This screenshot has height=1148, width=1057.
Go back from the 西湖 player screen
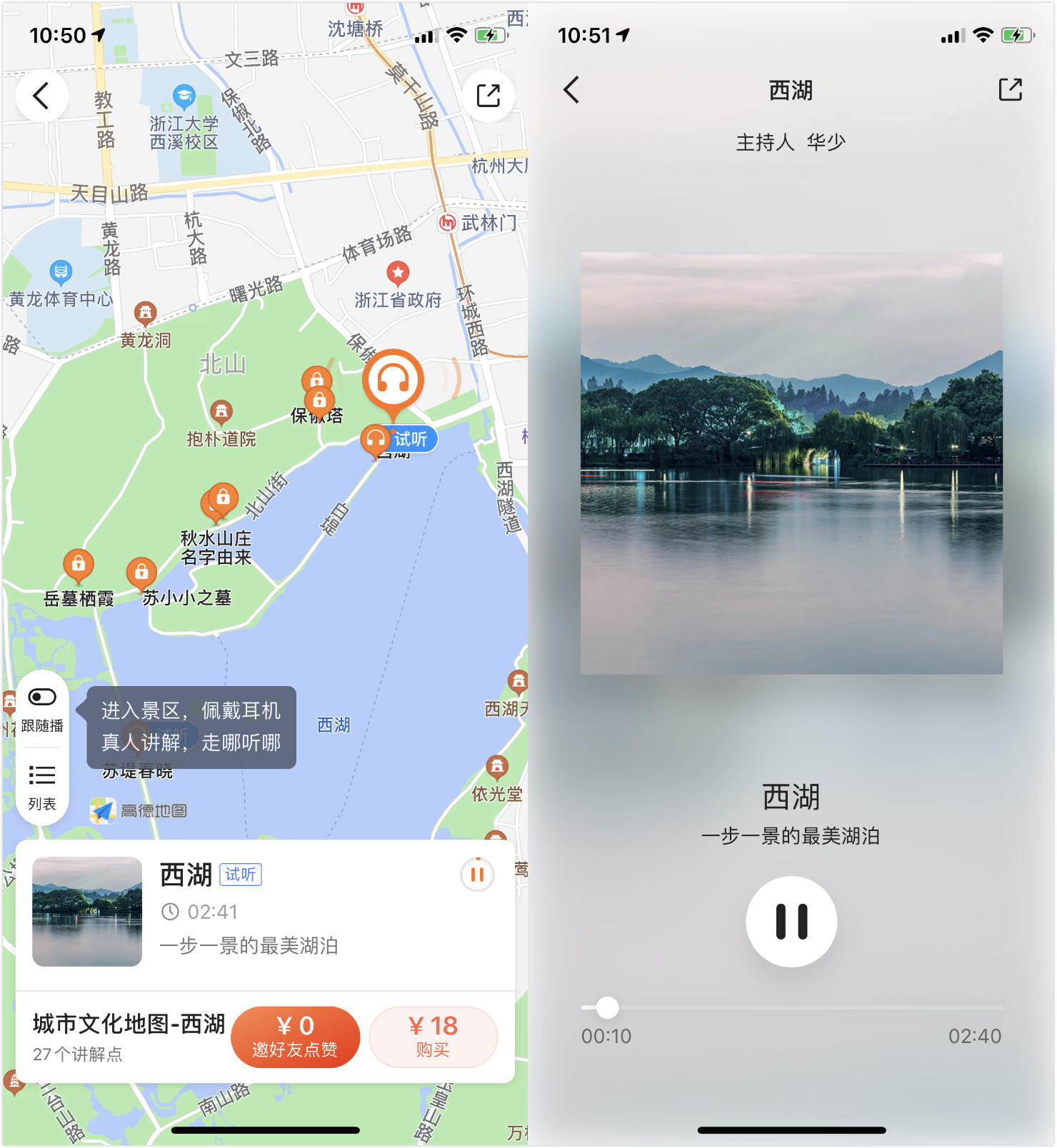click(x=571, y=91)
